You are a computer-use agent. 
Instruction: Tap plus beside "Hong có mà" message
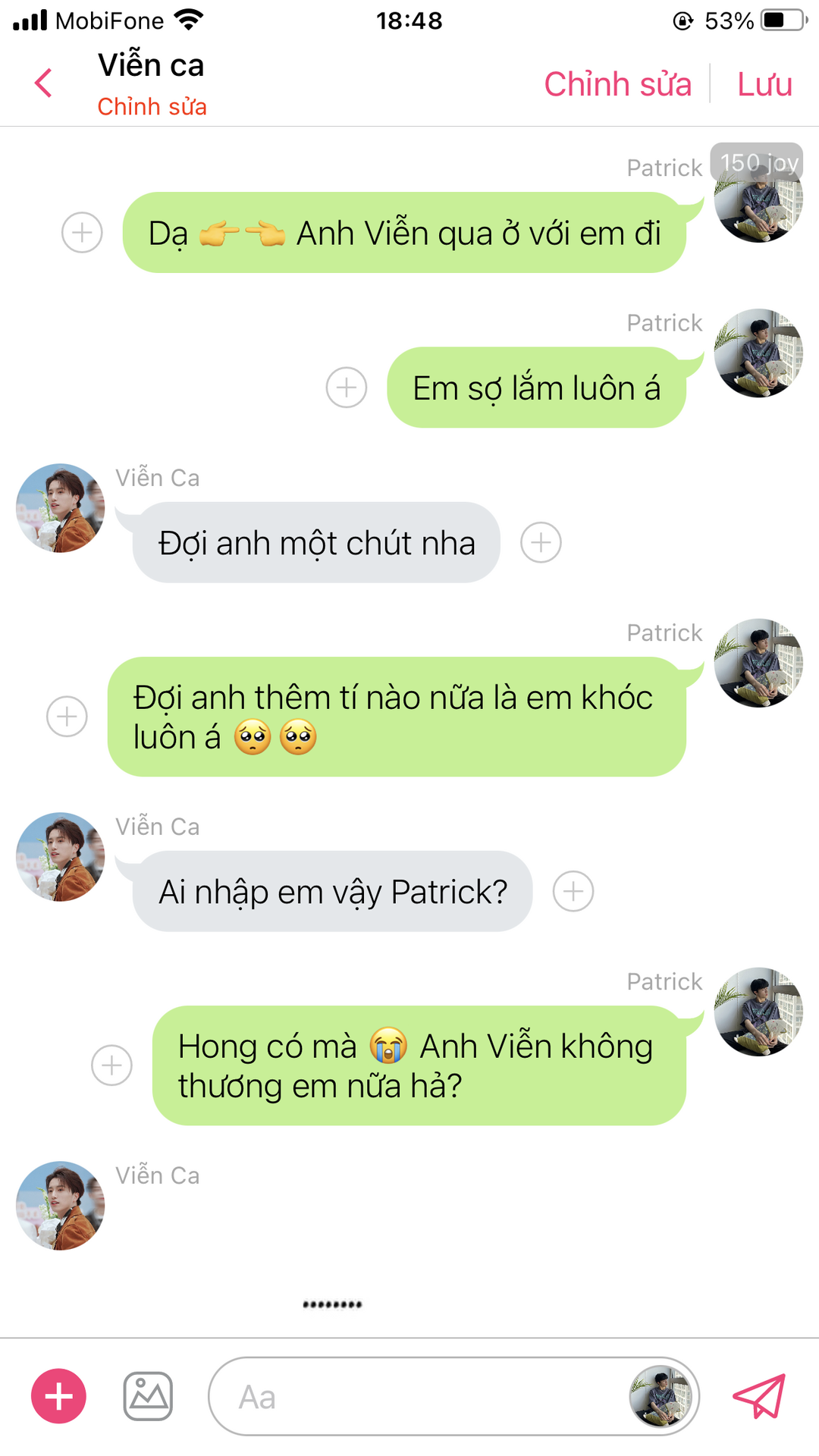(111, 1065)
